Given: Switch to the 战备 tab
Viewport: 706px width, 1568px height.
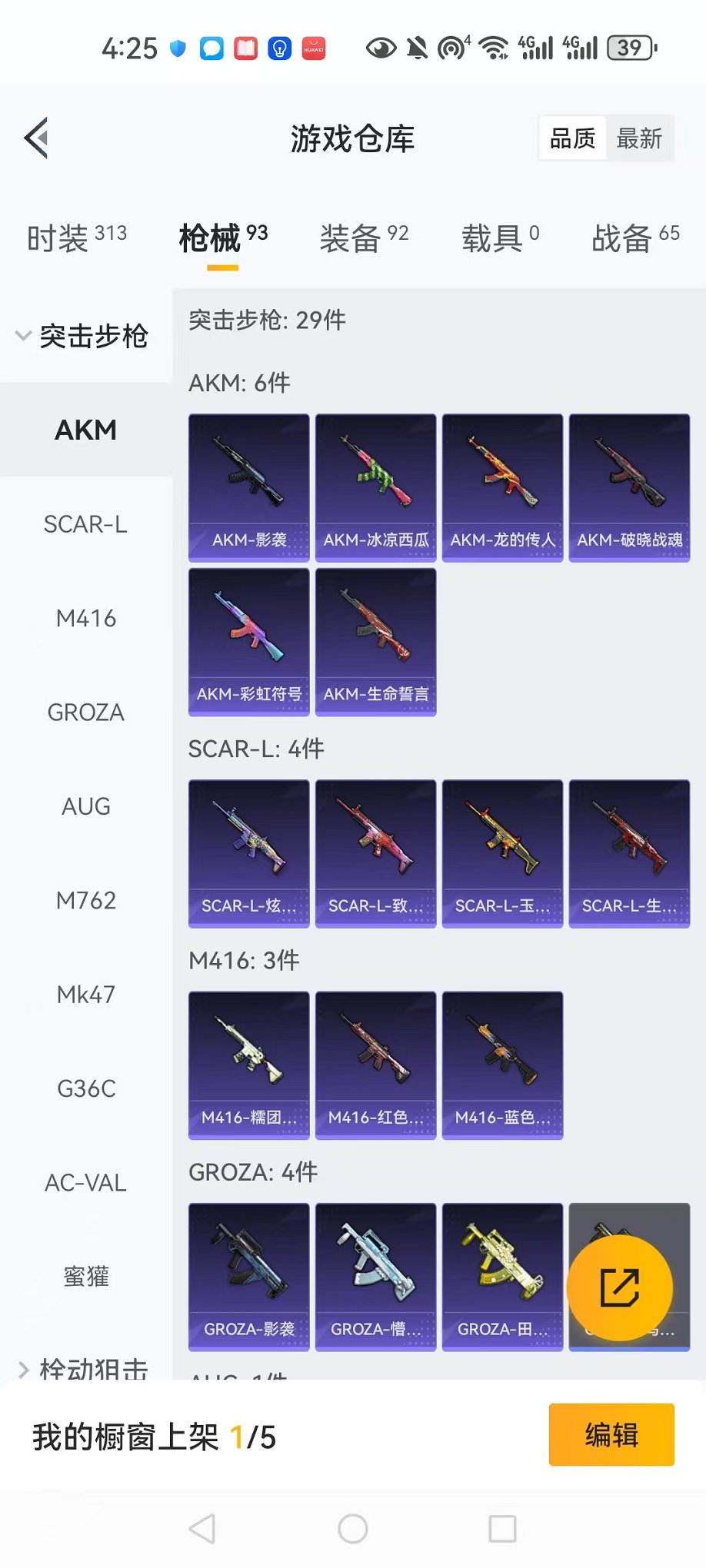Looking at the screenshot, I should click(635, 238).
